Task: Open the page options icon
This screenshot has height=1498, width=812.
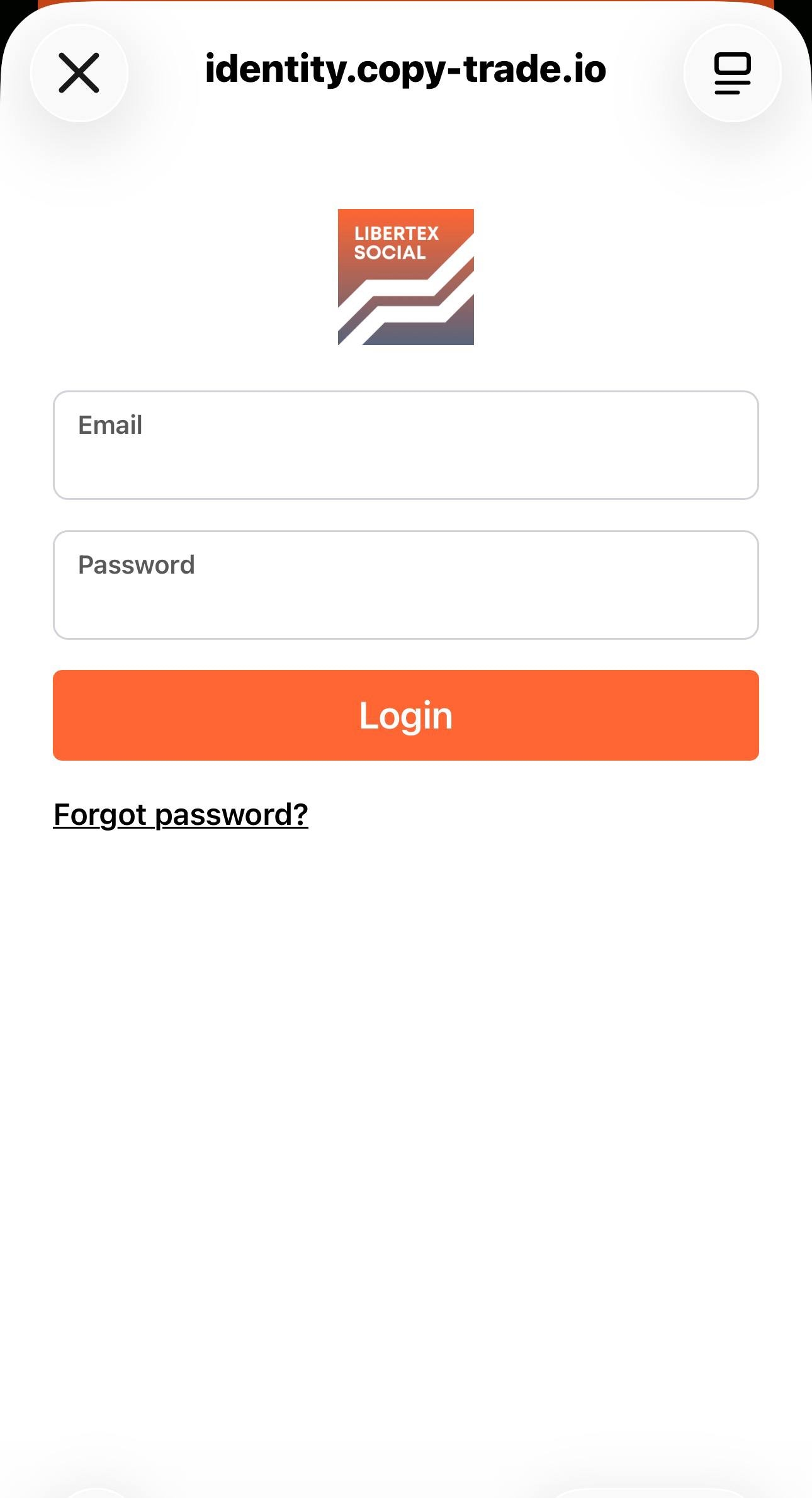Action: tap(732, 73)
